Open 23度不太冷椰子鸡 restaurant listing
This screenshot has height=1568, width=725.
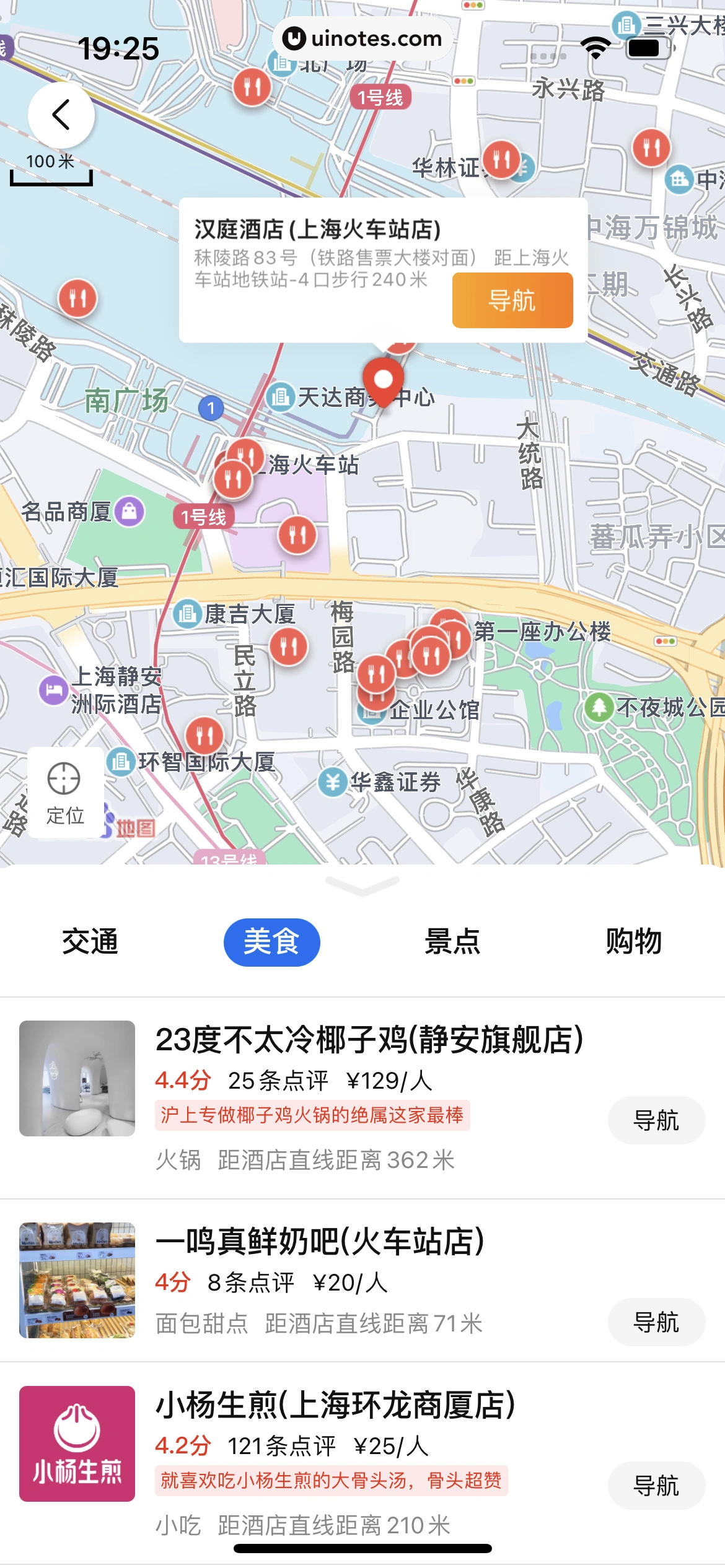(x=369, y=1040)
